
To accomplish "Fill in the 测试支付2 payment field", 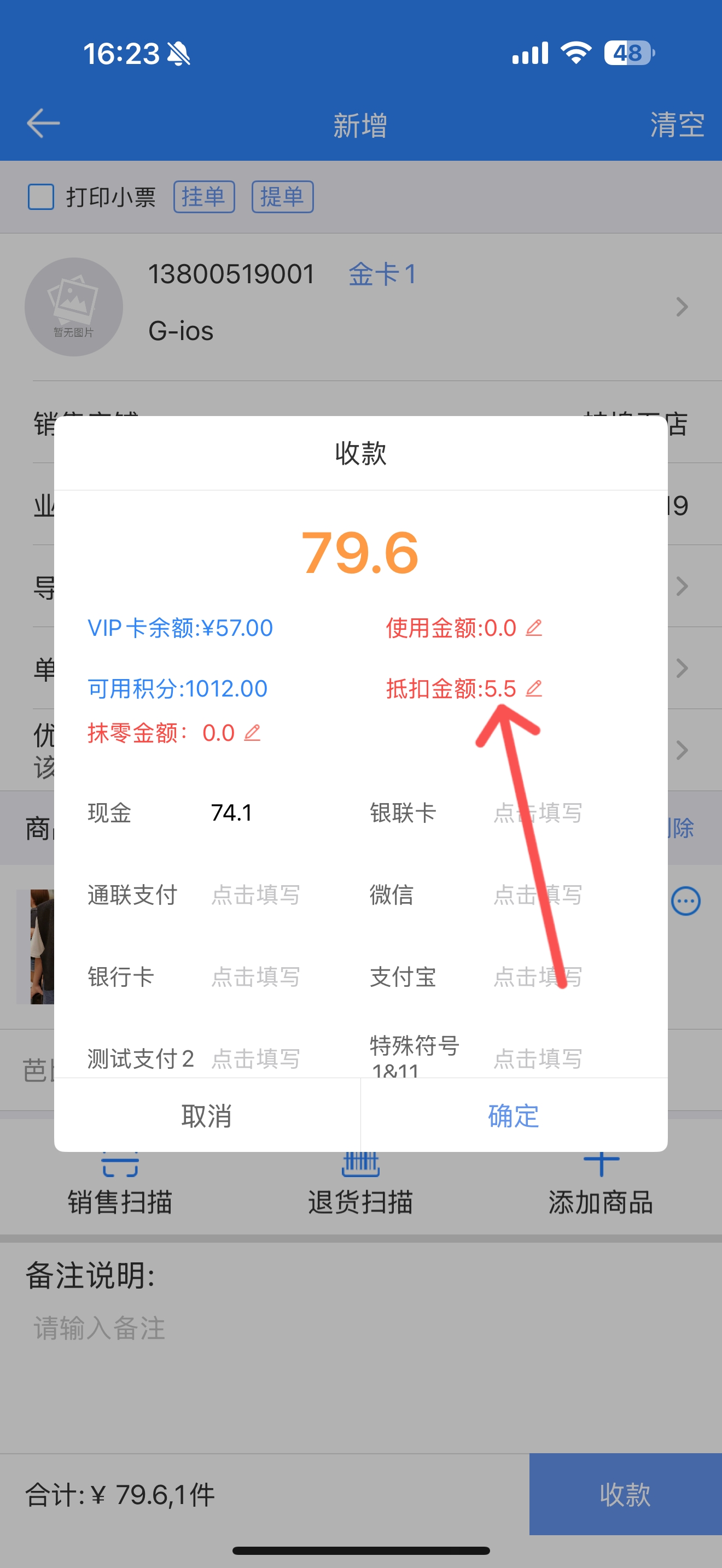I will (x=255, y=1059).
